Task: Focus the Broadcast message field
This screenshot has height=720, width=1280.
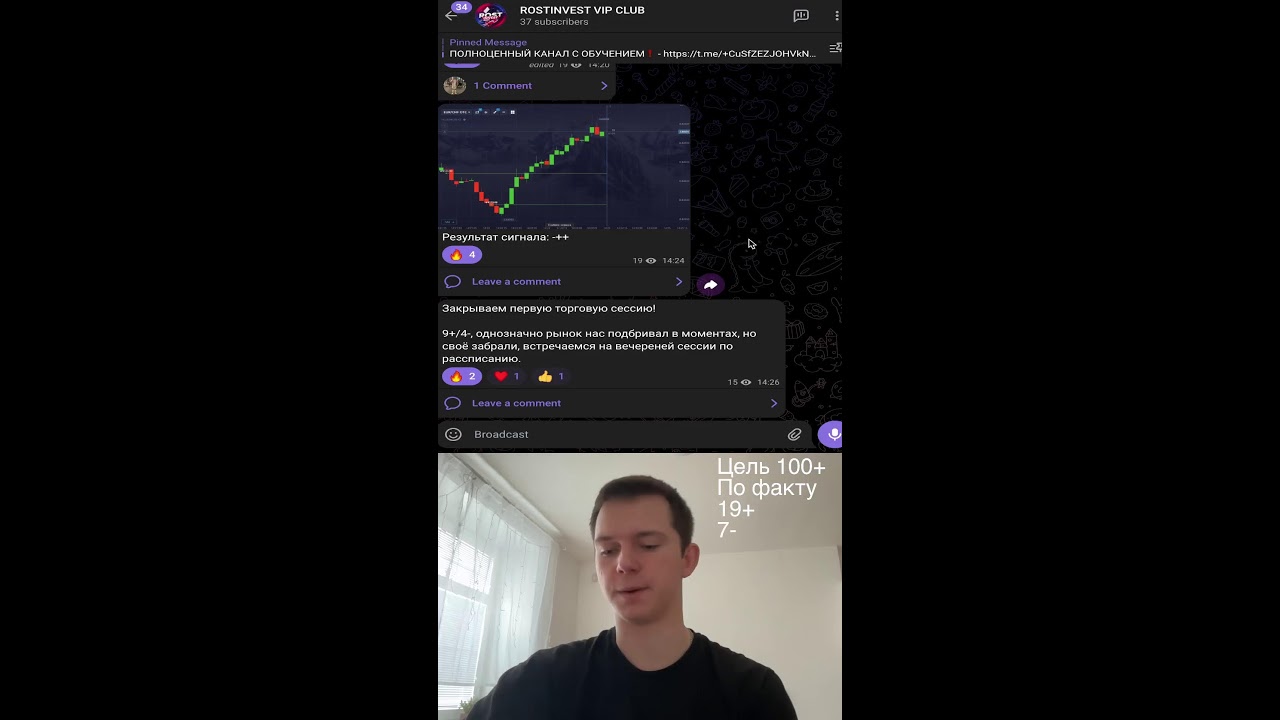Action: click(x=620, y=435)
